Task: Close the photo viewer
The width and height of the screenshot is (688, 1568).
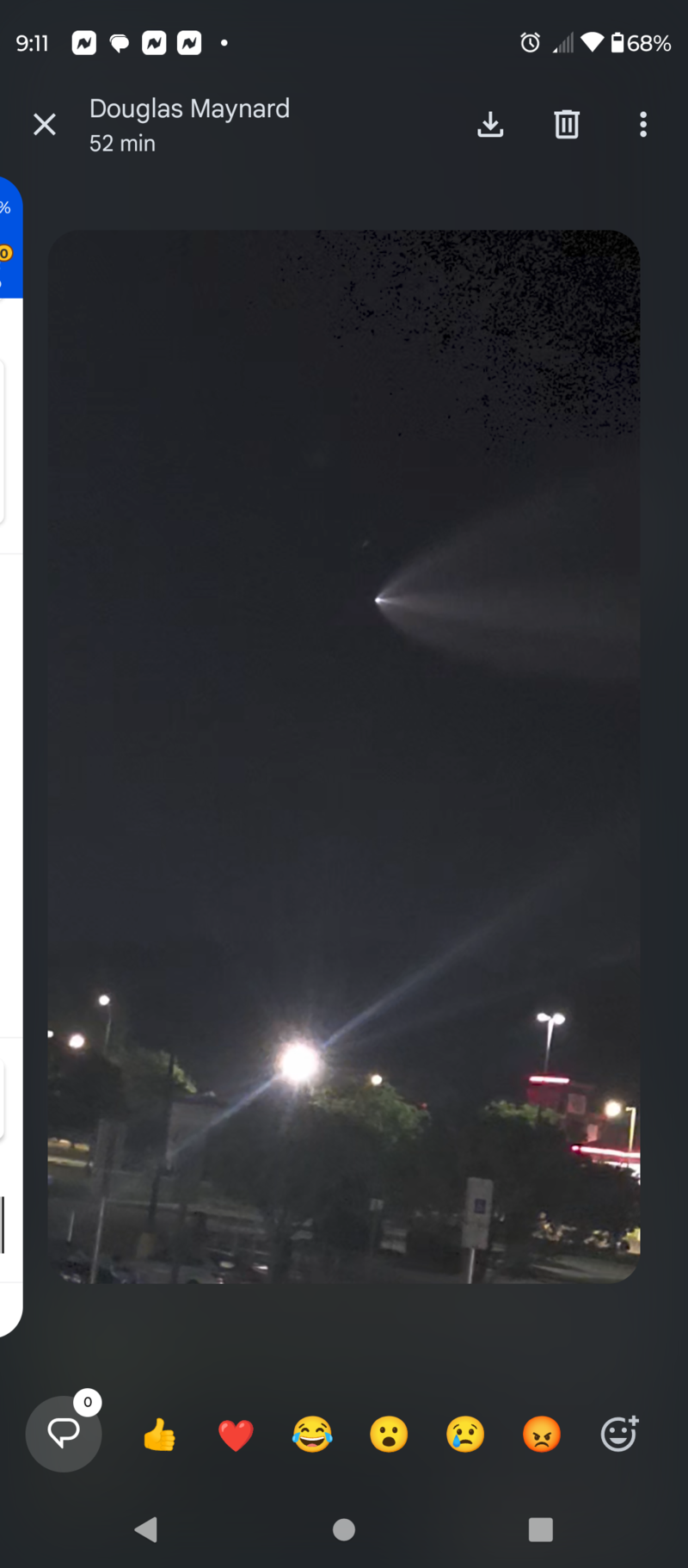Action: coord(45,125)
